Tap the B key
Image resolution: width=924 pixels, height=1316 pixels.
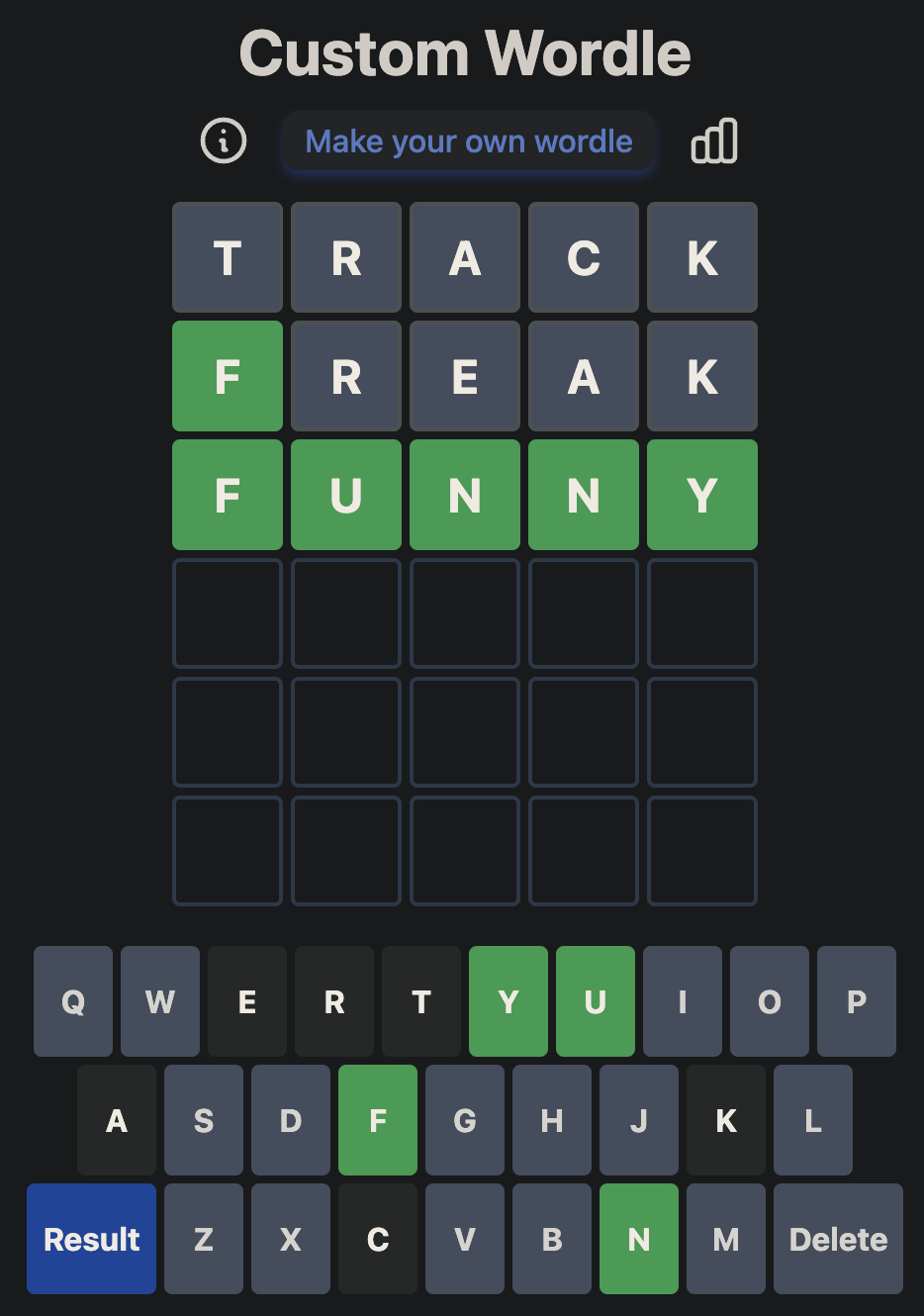click(x=552, y=1239)
